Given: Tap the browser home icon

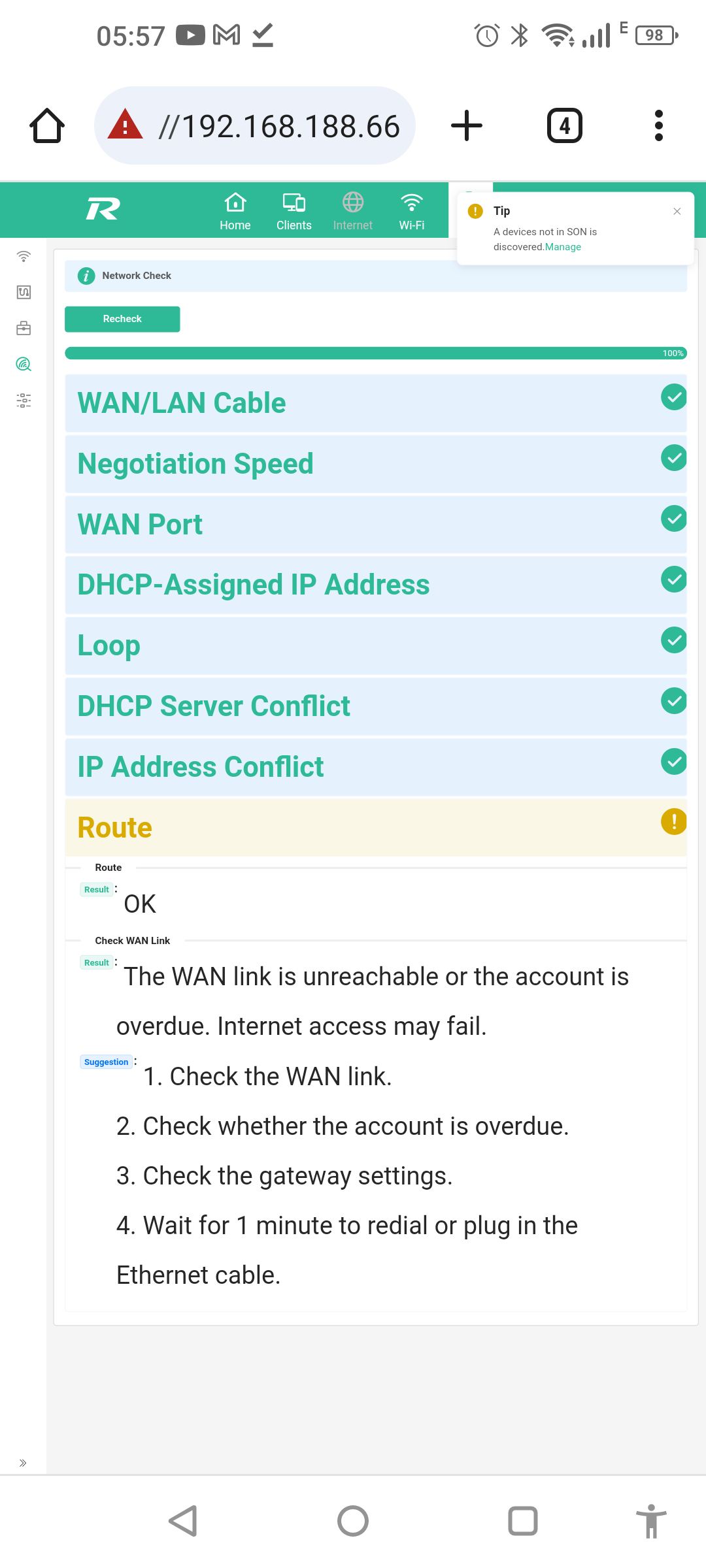Looking at the screenshot, I should tap(47, 125).
